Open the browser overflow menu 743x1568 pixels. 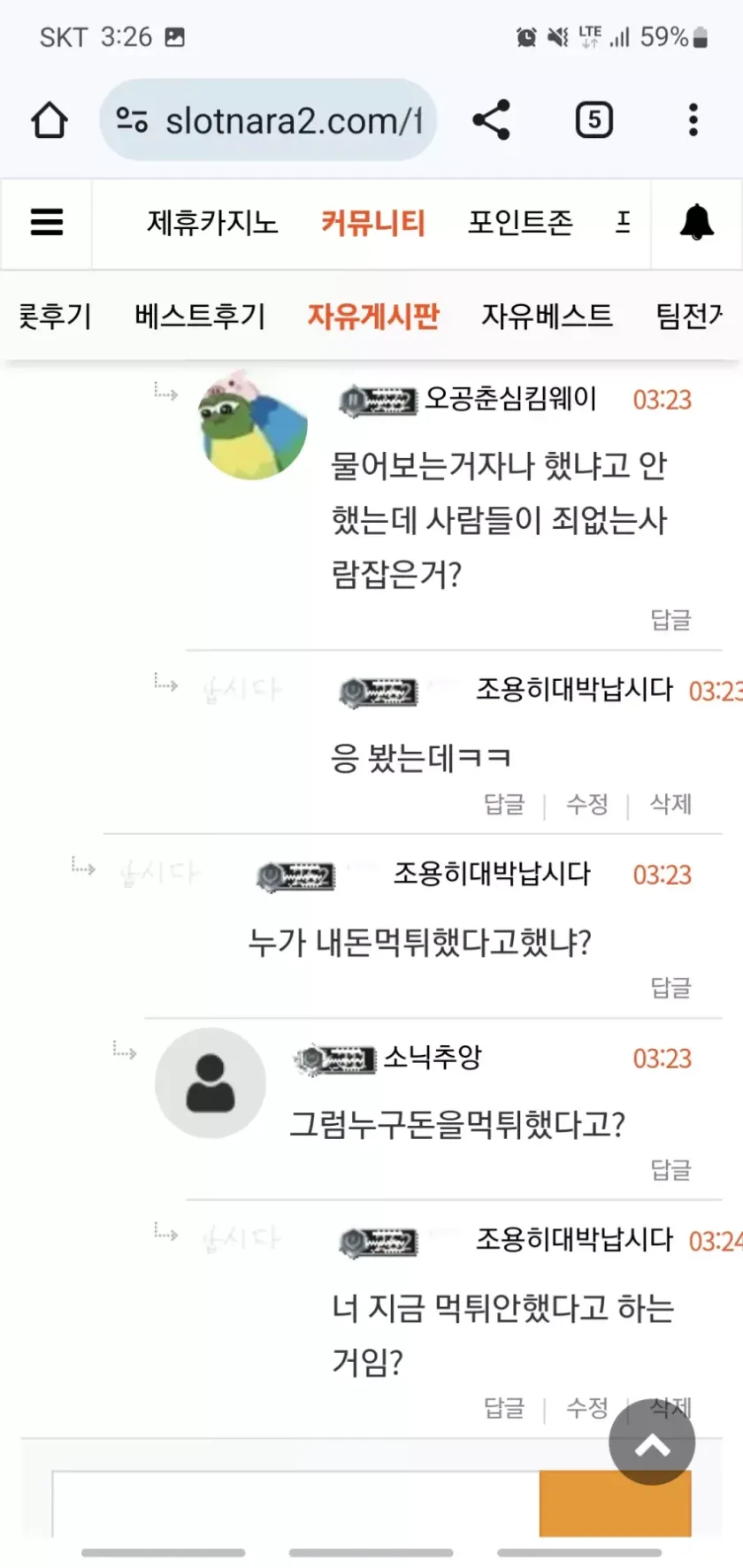(693, 120)
